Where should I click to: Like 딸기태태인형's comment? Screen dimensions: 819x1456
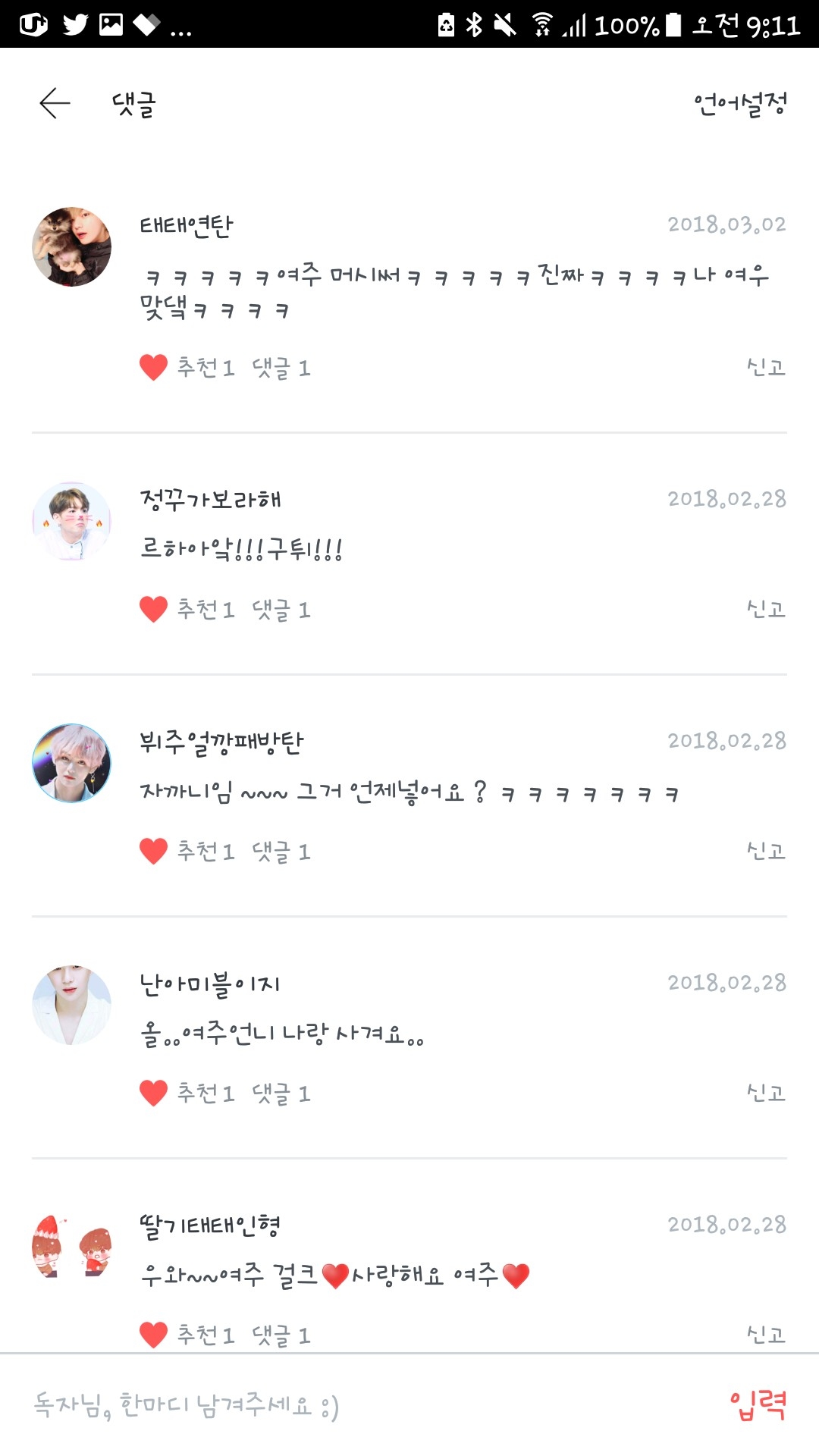pyautogui.click(x=153, y=1335)
